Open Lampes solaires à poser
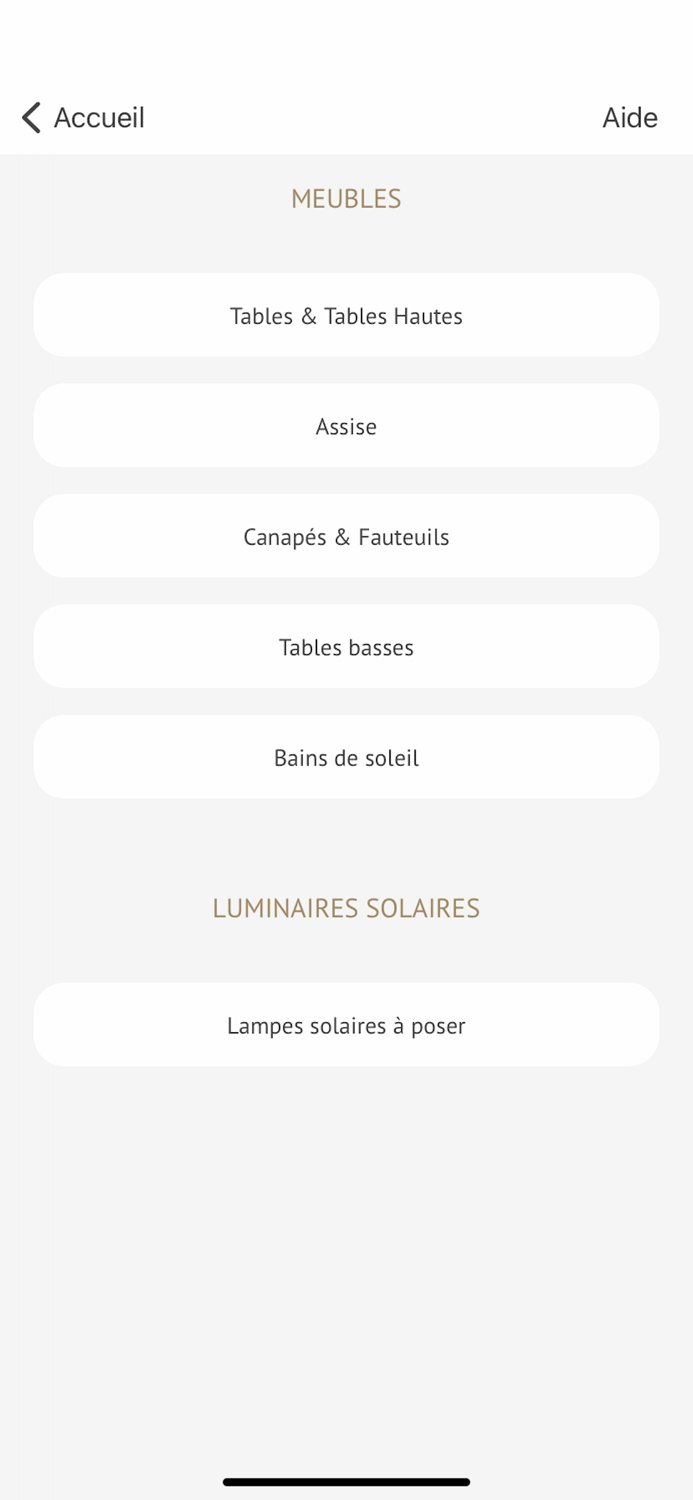 (346, 1025)
